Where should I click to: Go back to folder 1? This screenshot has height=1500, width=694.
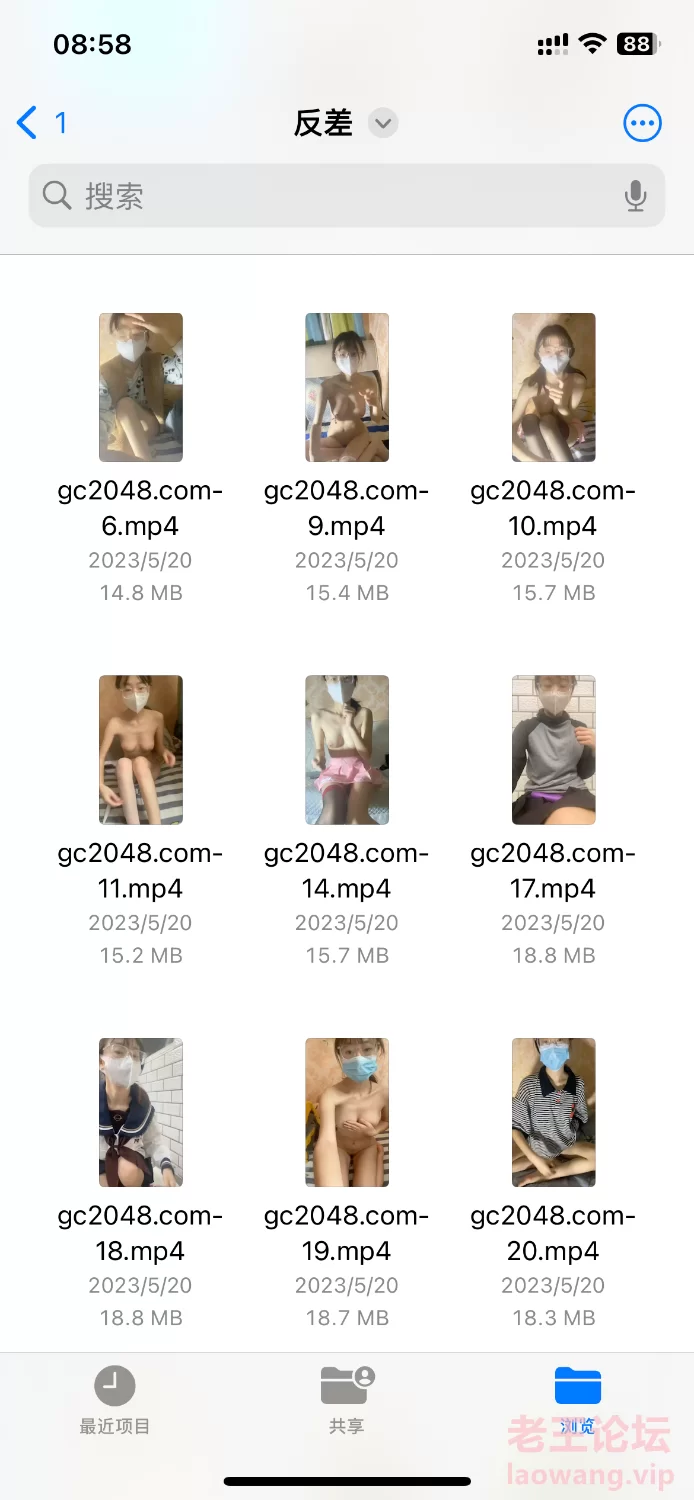coord(42,123)
